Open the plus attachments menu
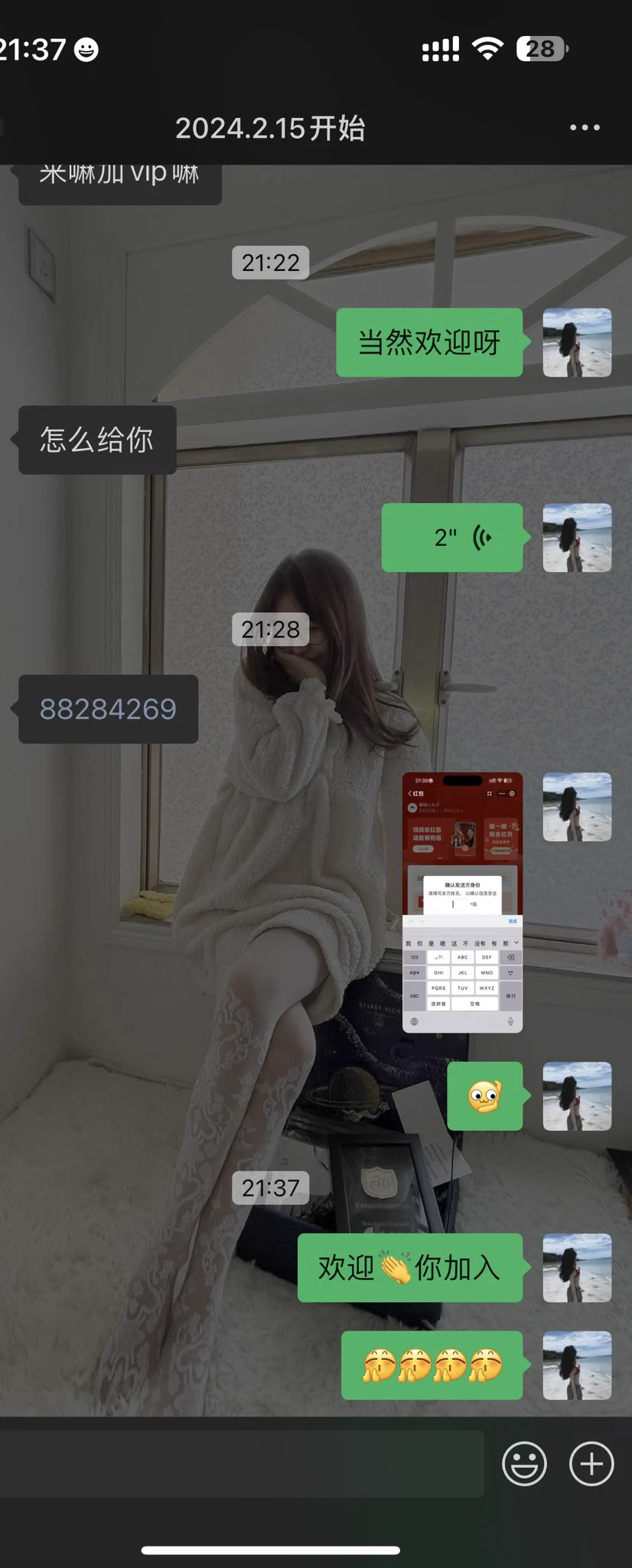This screenshot has width=632, height=1568. click(x=591, y=1464)
